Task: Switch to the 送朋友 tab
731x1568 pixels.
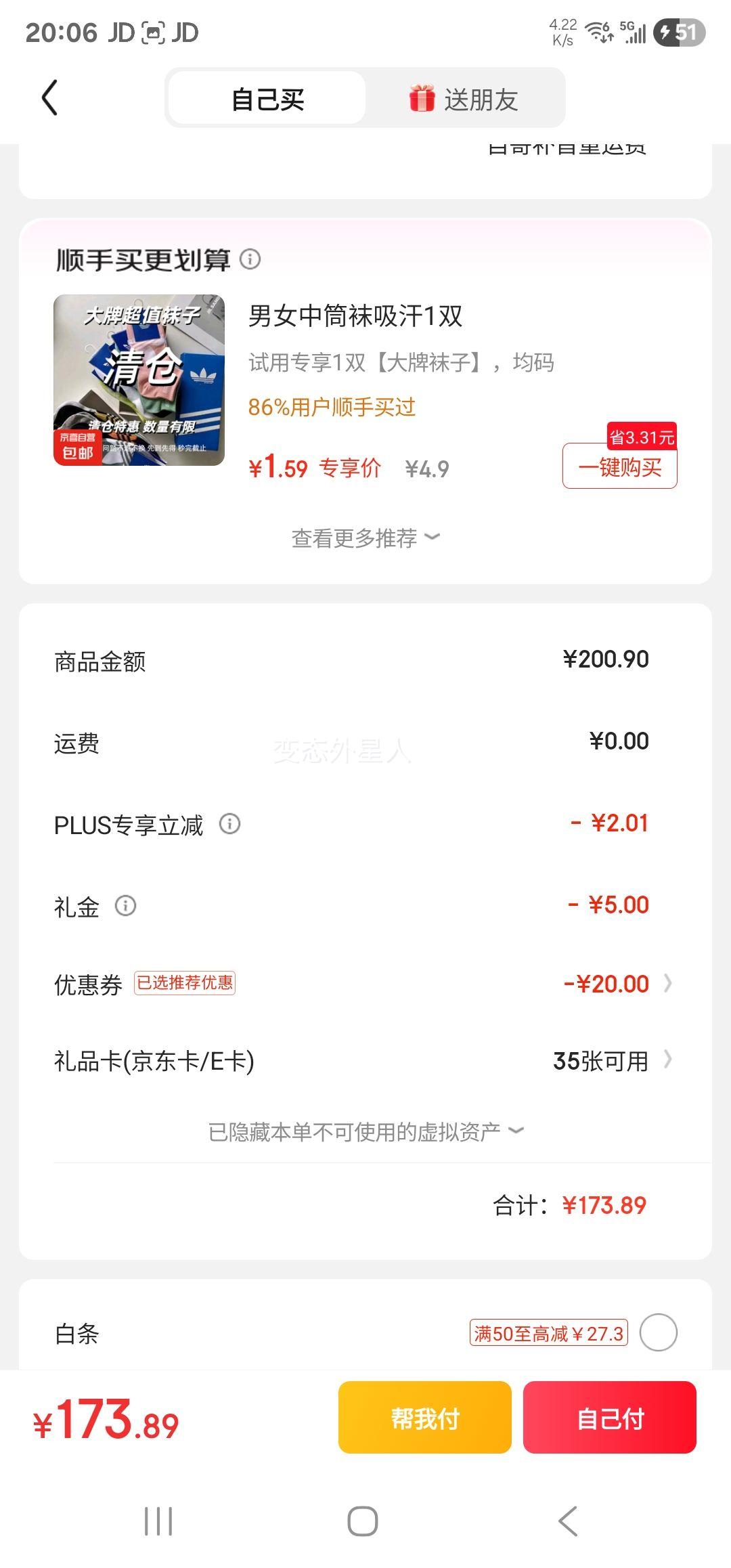Action: (464, 100)
